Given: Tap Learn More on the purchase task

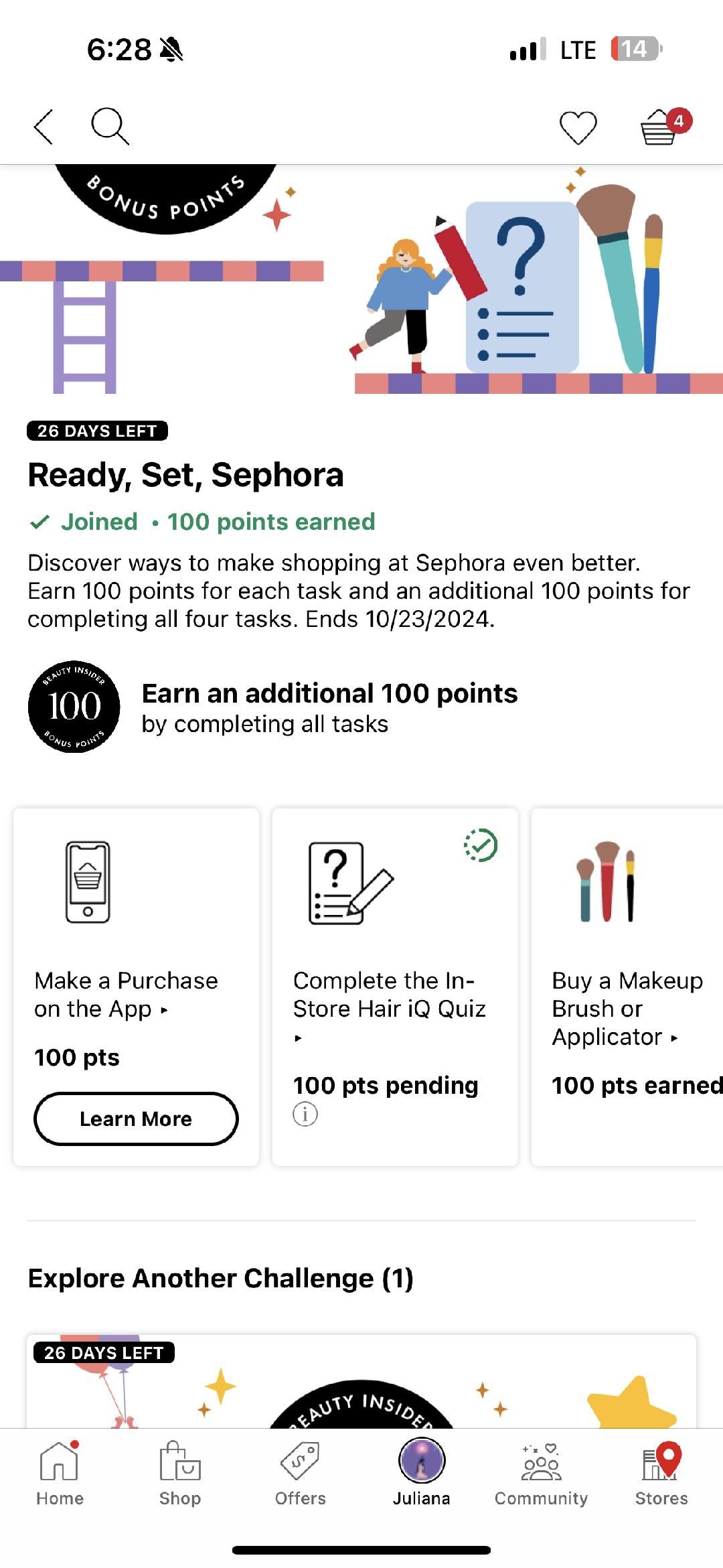Looking at the screenshot, I should [x=135, y=1119].
